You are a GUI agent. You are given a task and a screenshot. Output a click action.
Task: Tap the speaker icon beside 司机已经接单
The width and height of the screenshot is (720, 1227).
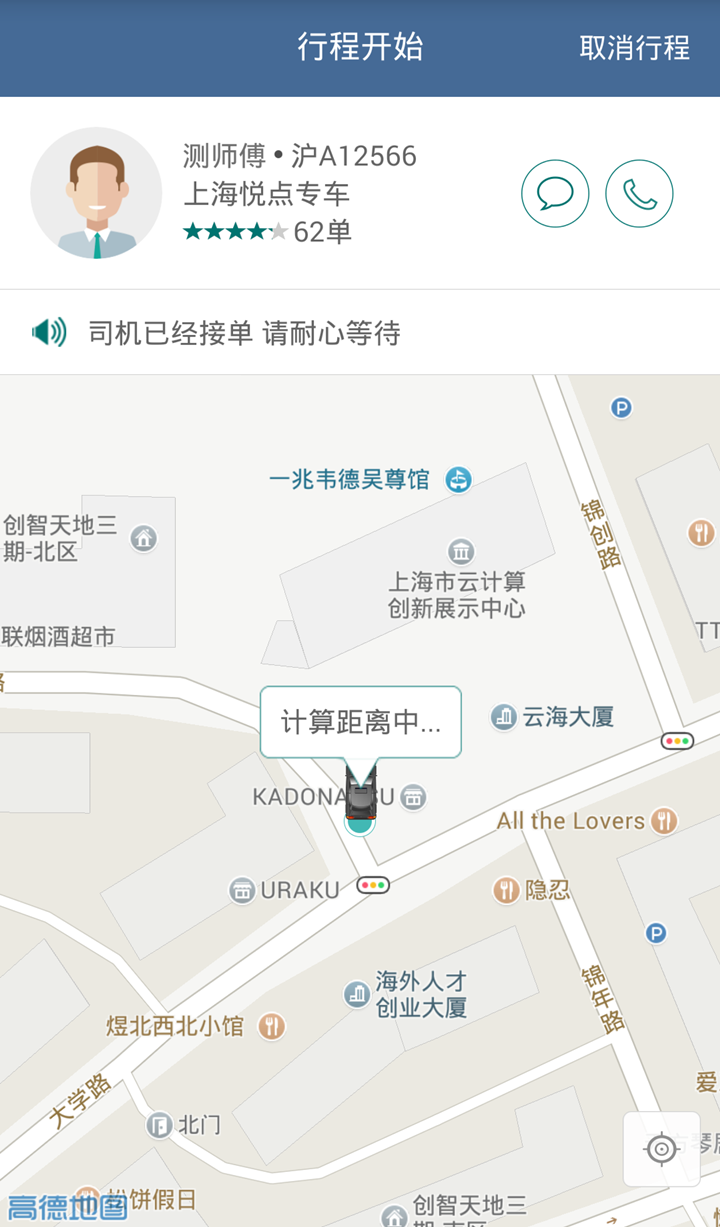pos(49,332)
